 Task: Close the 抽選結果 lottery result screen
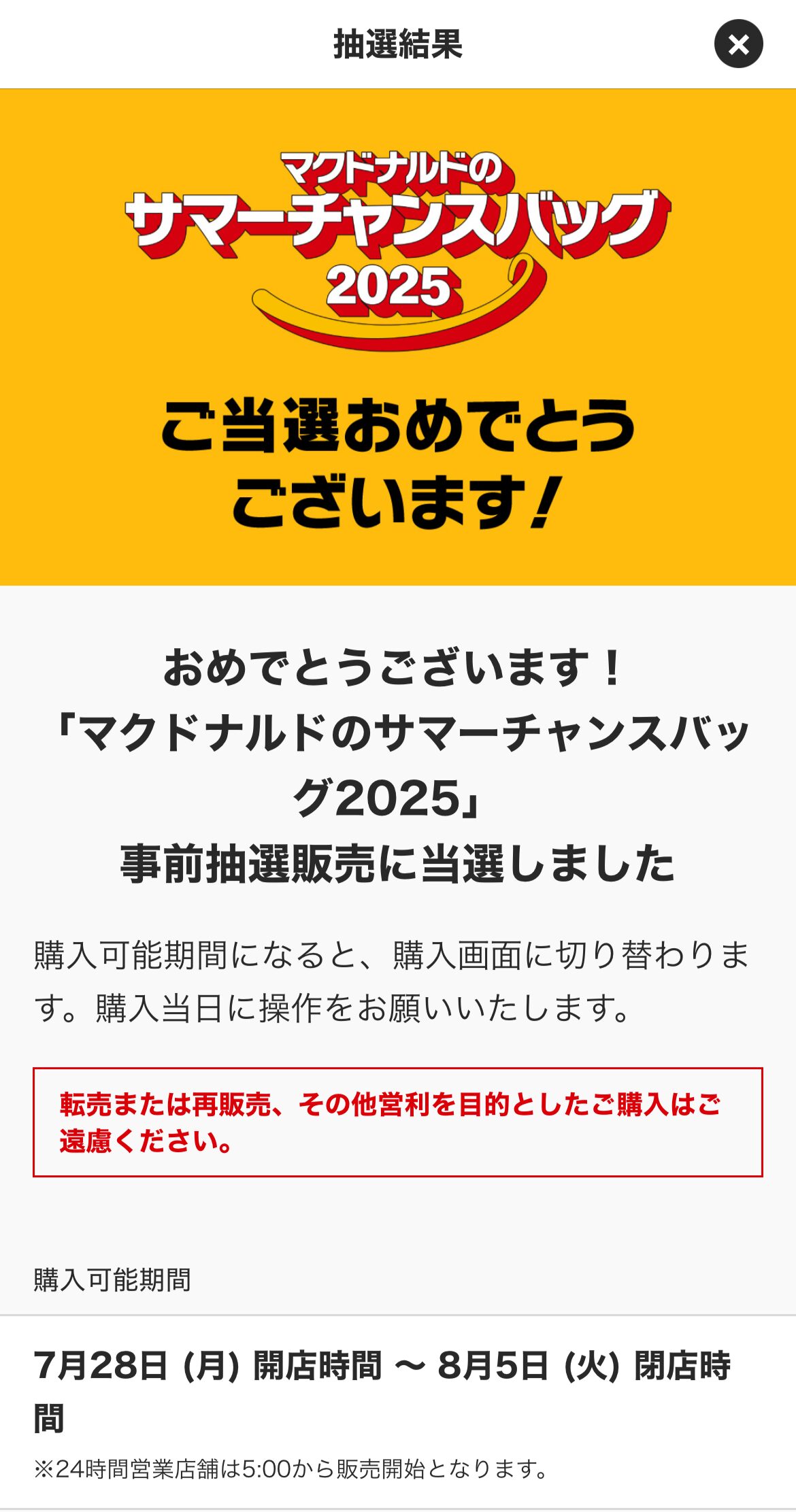[x=738, y=44]
